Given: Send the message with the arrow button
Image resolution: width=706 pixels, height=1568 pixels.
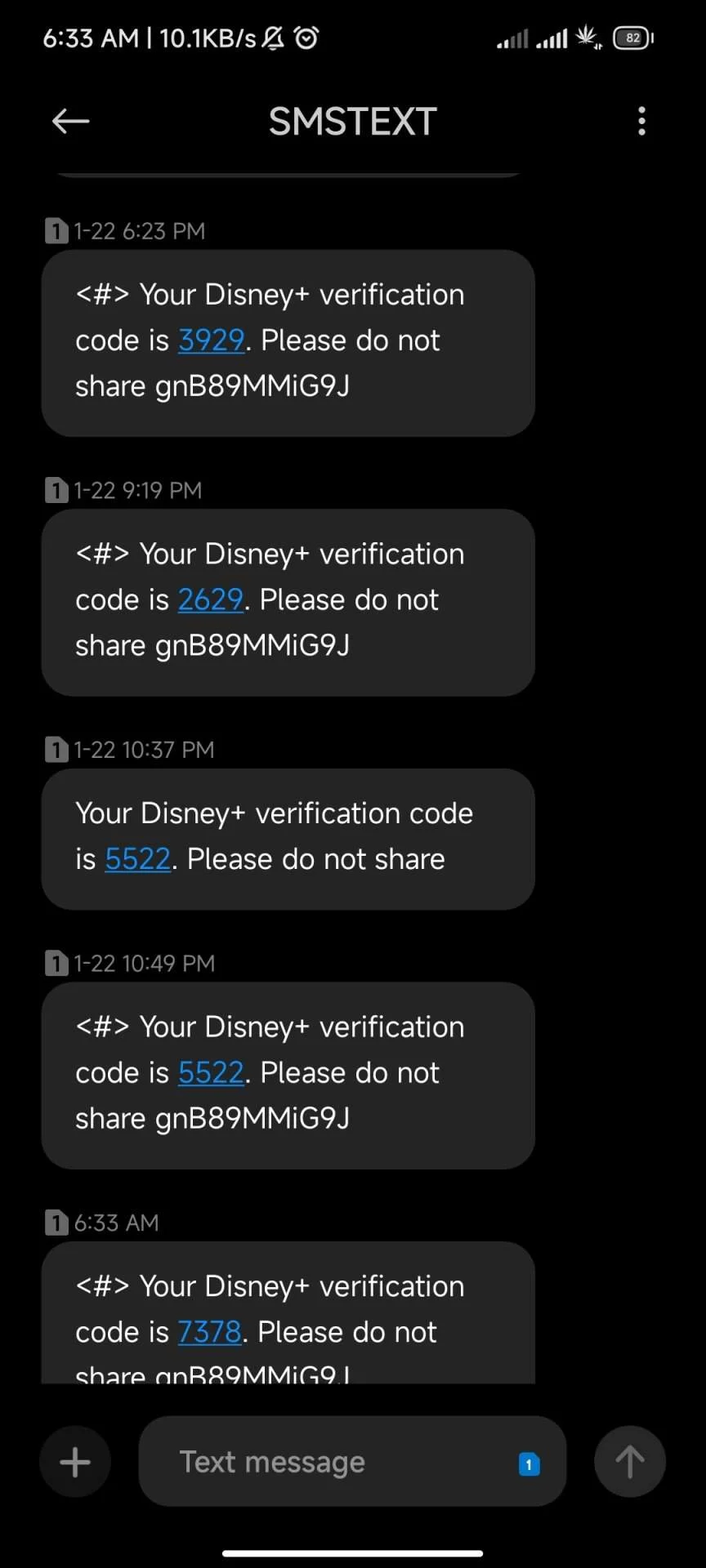Looking at the screenshot, I should [629, 1462].
